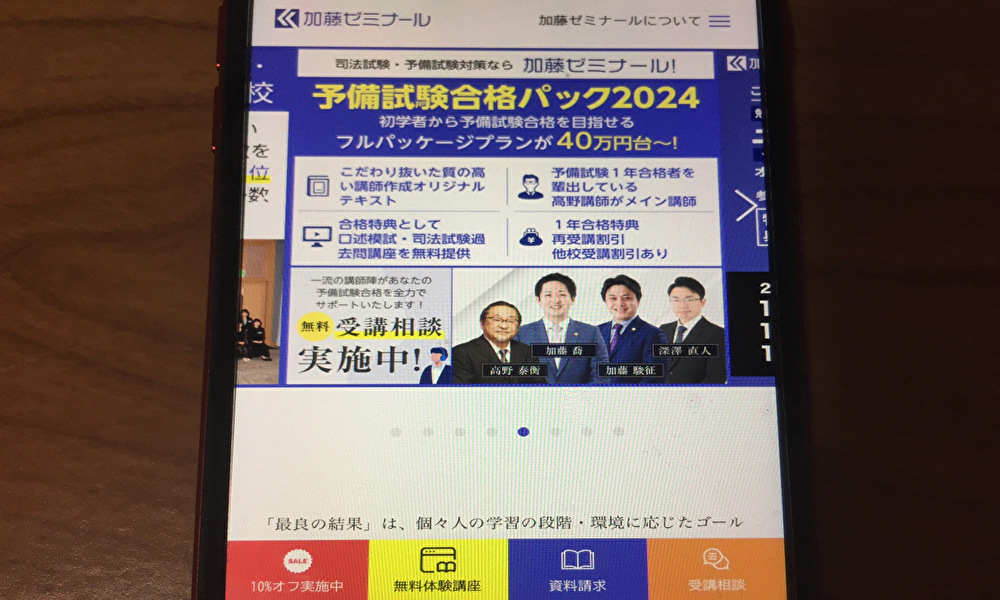Jump to the first carousel page dot
Image resolution: width=1000 pixels, height=600 pixels.
click(396, 432)
